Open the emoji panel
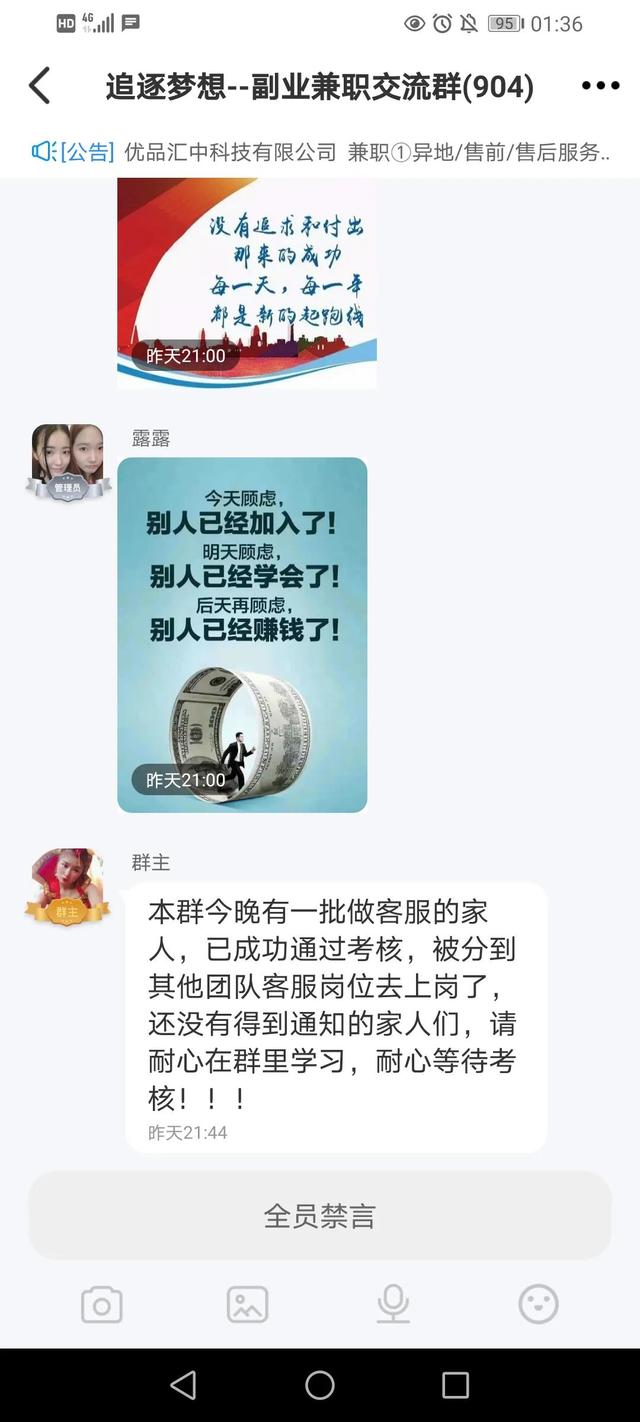640x1422 pixels. [x=538, y=1304]
